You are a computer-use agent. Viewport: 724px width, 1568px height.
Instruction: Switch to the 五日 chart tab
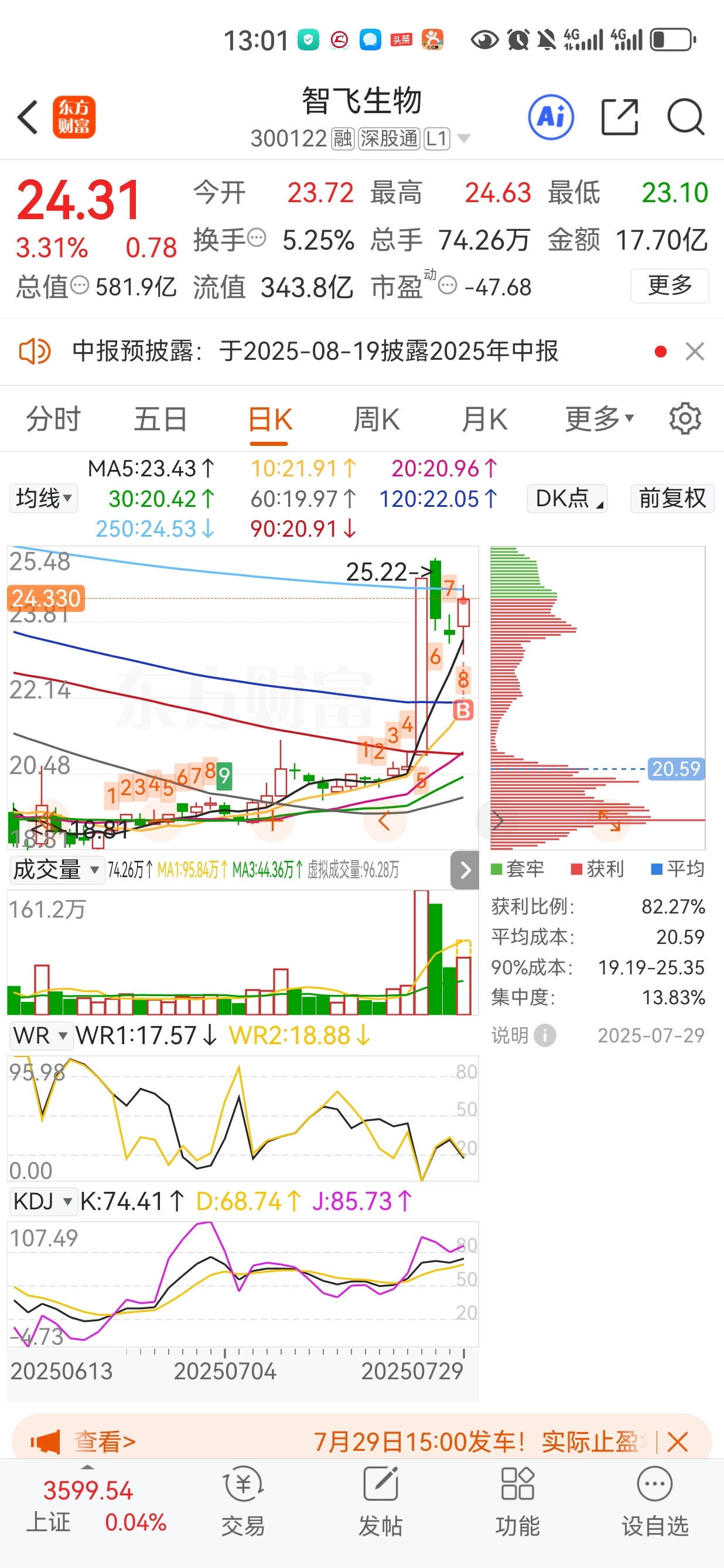click(x=160, y=420)
